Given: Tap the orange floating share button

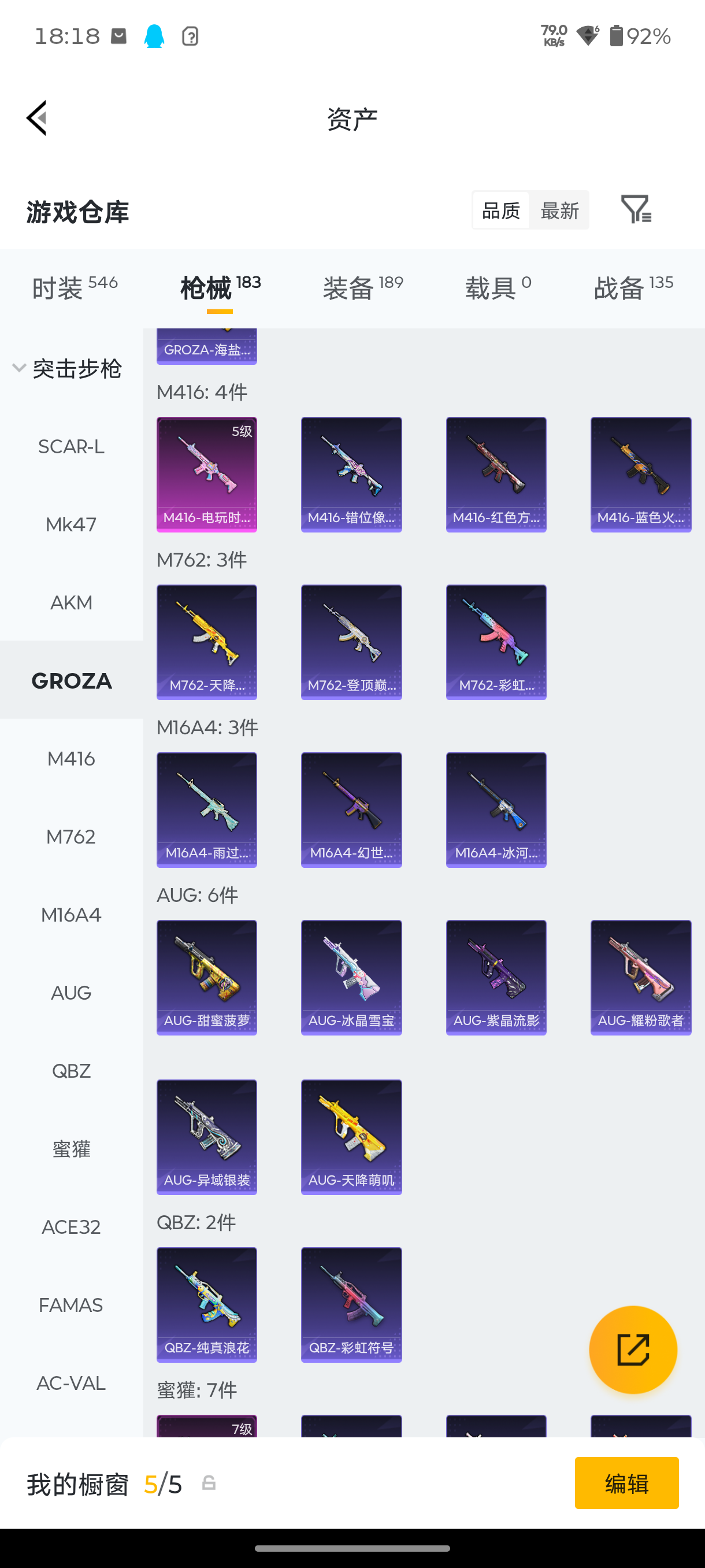Looking at the screenshot, I should tap(633, 1349).
